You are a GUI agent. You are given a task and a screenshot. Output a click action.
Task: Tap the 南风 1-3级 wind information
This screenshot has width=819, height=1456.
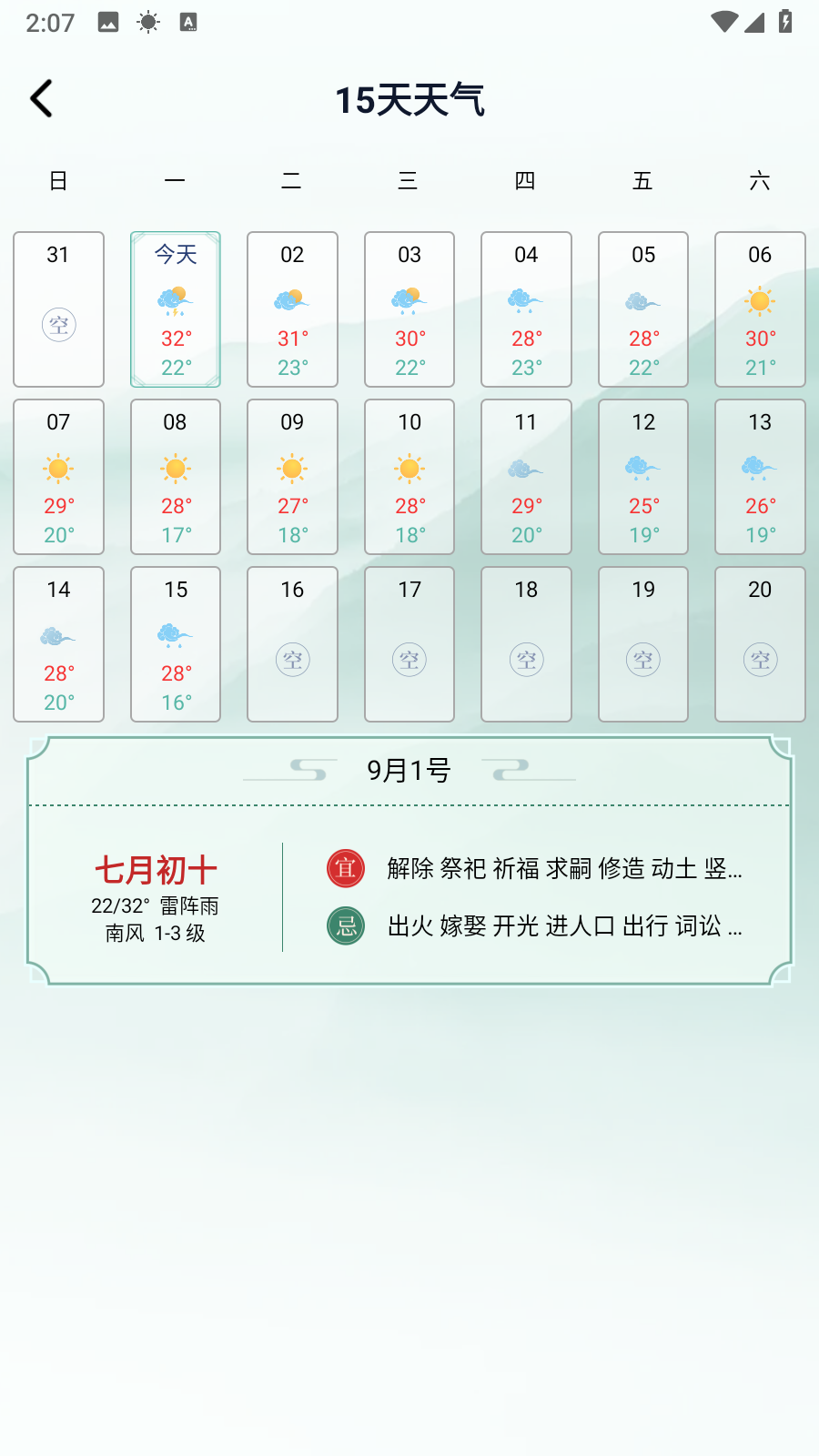tap(157, 934)
